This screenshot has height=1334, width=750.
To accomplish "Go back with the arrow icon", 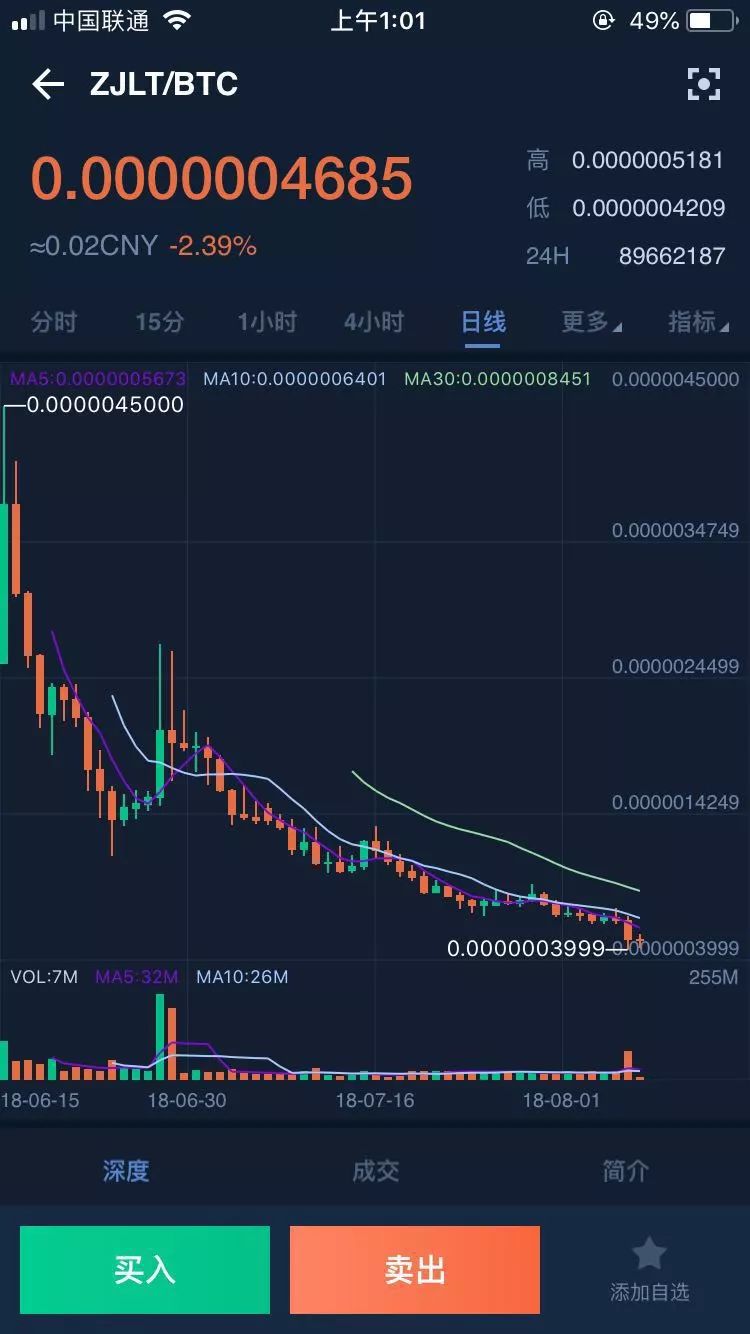I will (48, 84).
